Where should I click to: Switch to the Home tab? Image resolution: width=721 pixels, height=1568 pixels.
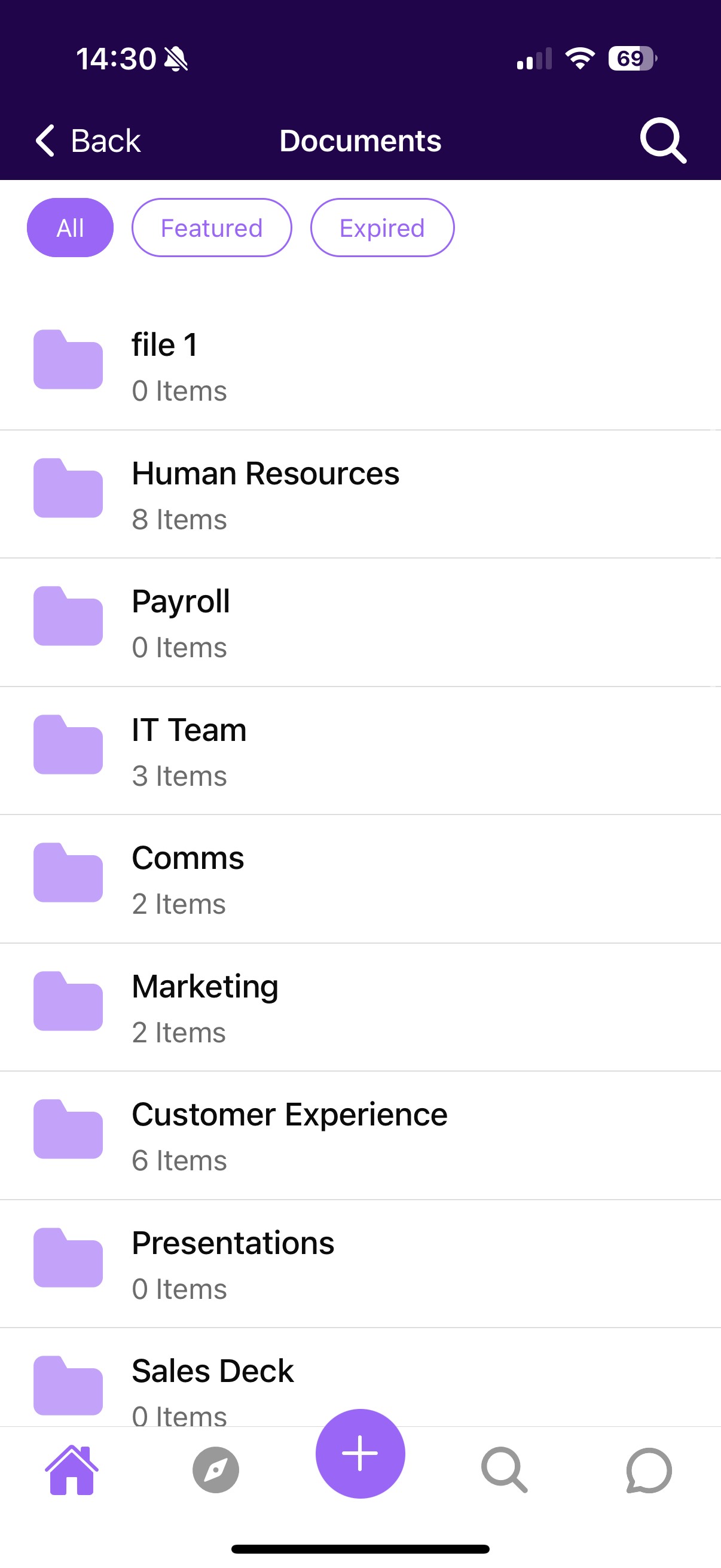coord(72,1471)
